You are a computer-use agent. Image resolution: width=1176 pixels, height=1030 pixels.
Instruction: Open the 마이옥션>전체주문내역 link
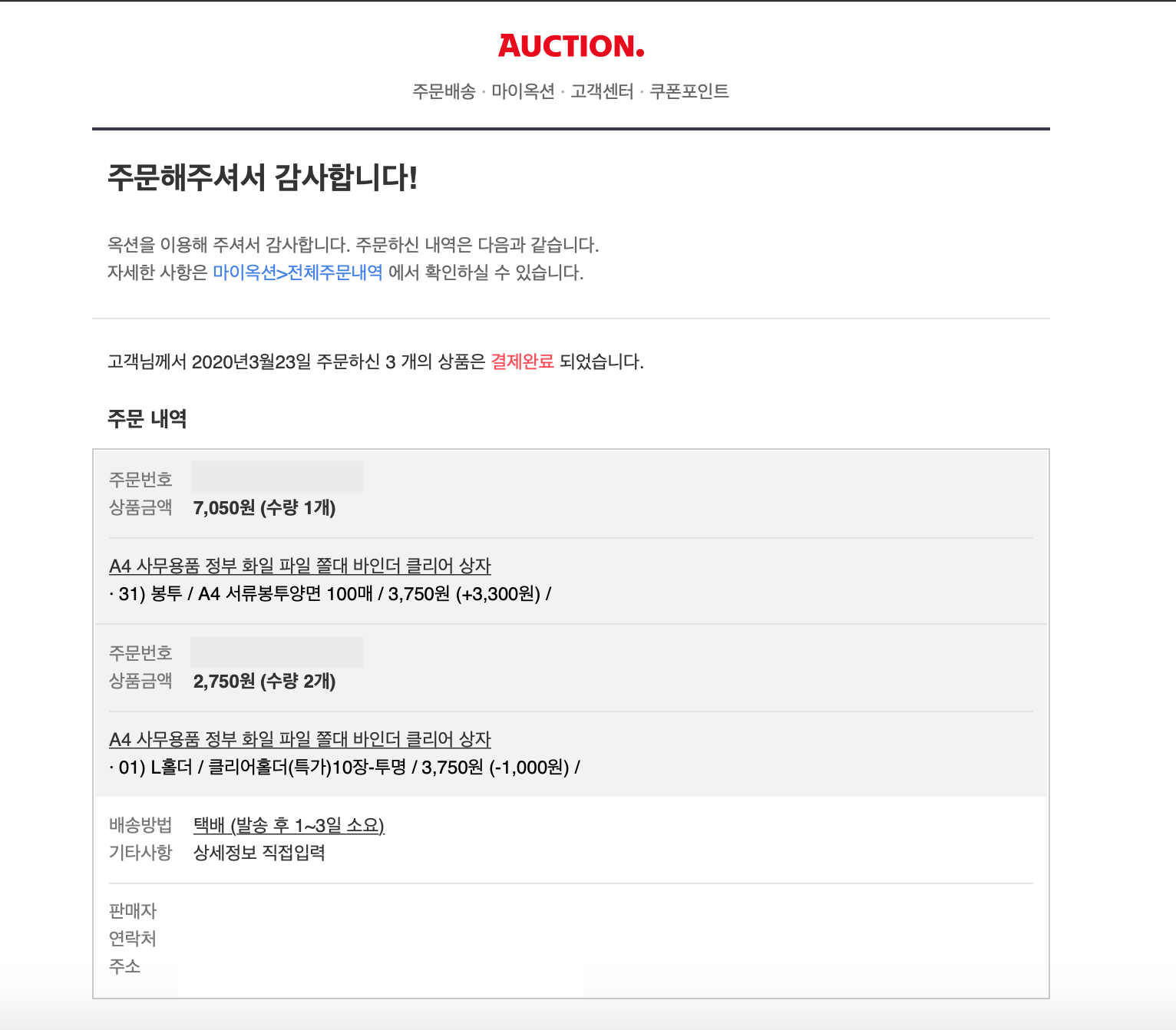coord(298,272)
